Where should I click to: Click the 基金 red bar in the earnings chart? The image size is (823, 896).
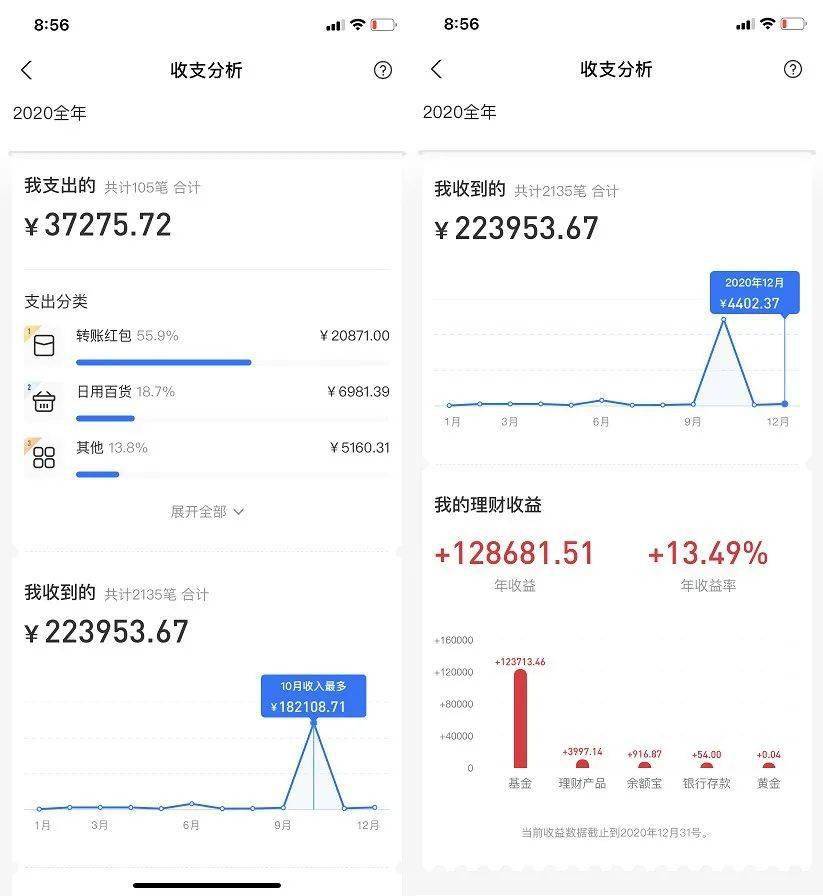(x=520, y=720)
